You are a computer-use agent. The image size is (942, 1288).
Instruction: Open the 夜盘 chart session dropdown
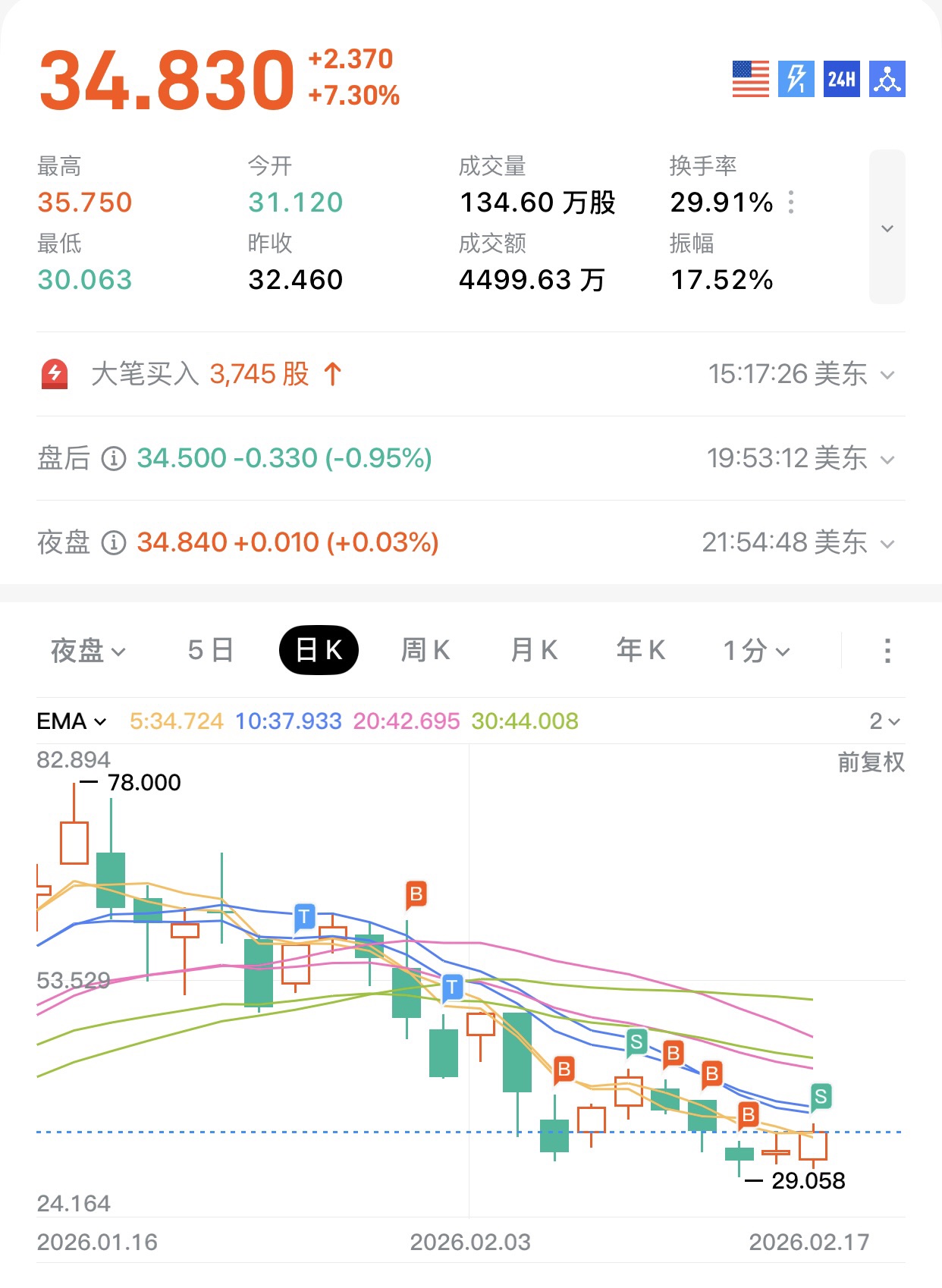(87, 651)
